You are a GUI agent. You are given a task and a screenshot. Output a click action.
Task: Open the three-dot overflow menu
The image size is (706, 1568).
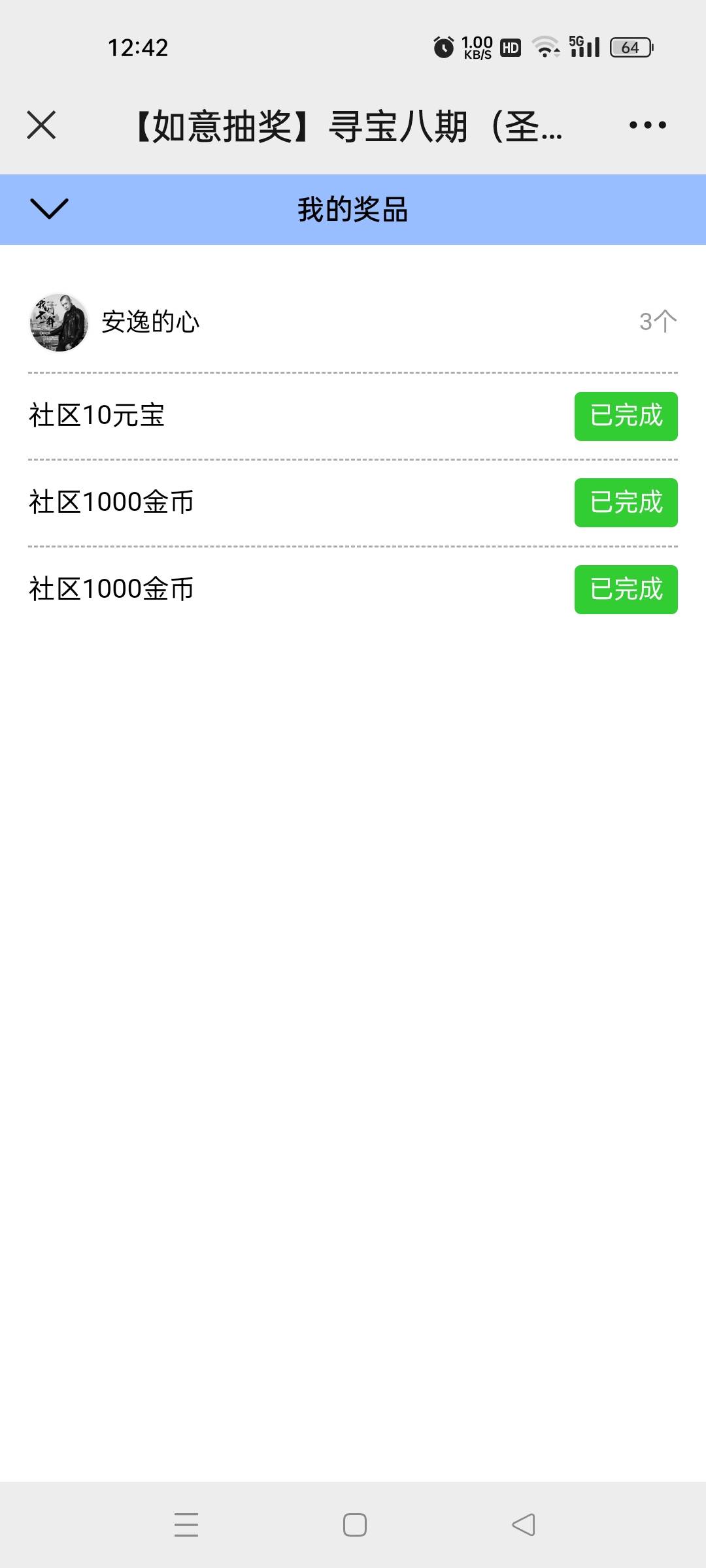647,125
